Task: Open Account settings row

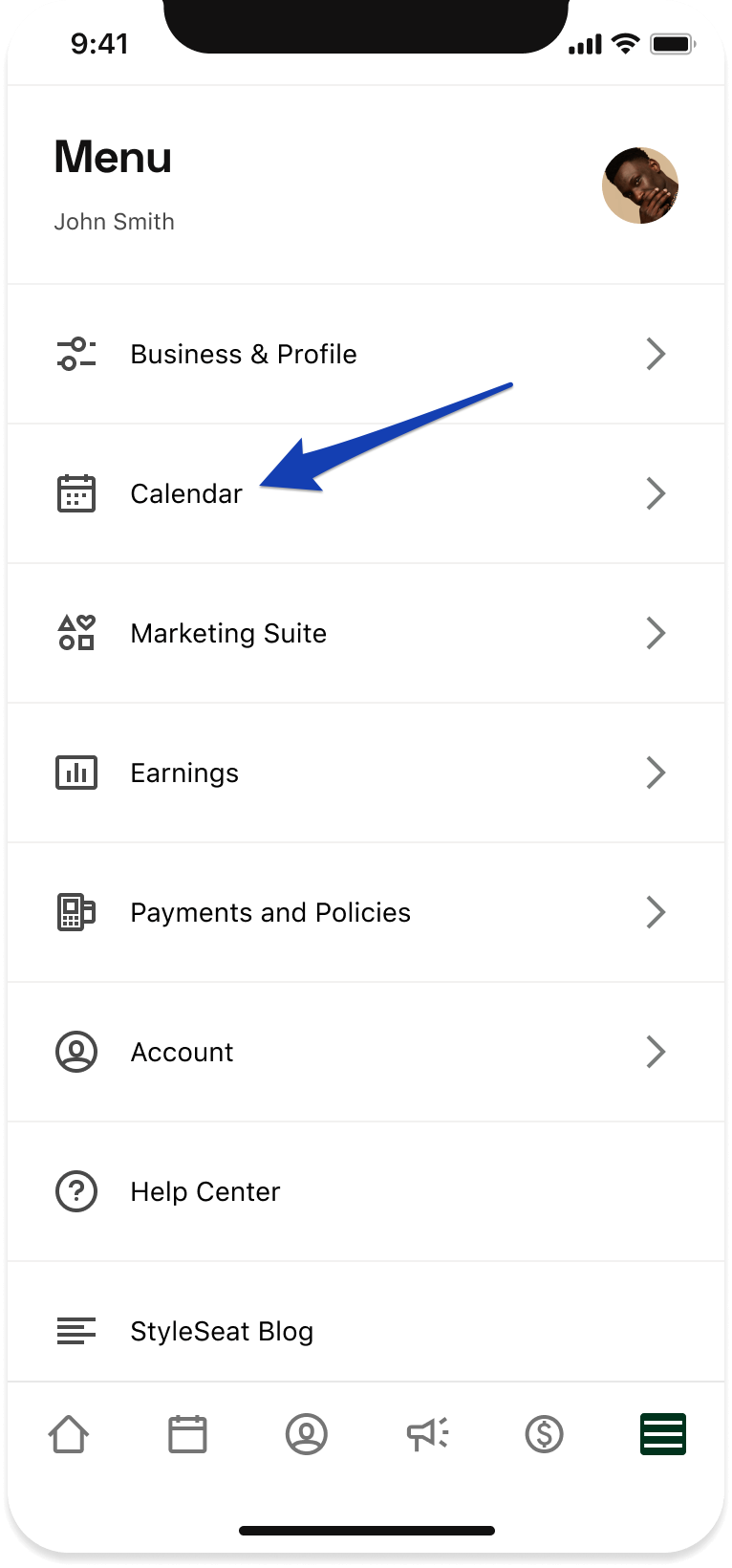Action: 182,1052
